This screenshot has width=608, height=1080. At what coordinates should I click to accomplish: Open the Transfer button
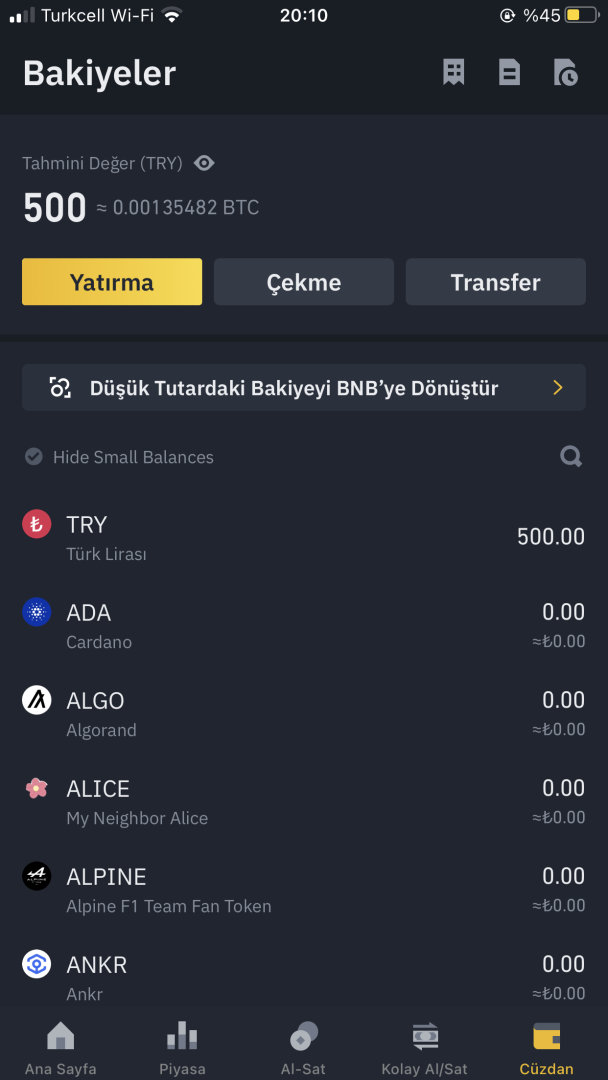click(x=495, y=282)
